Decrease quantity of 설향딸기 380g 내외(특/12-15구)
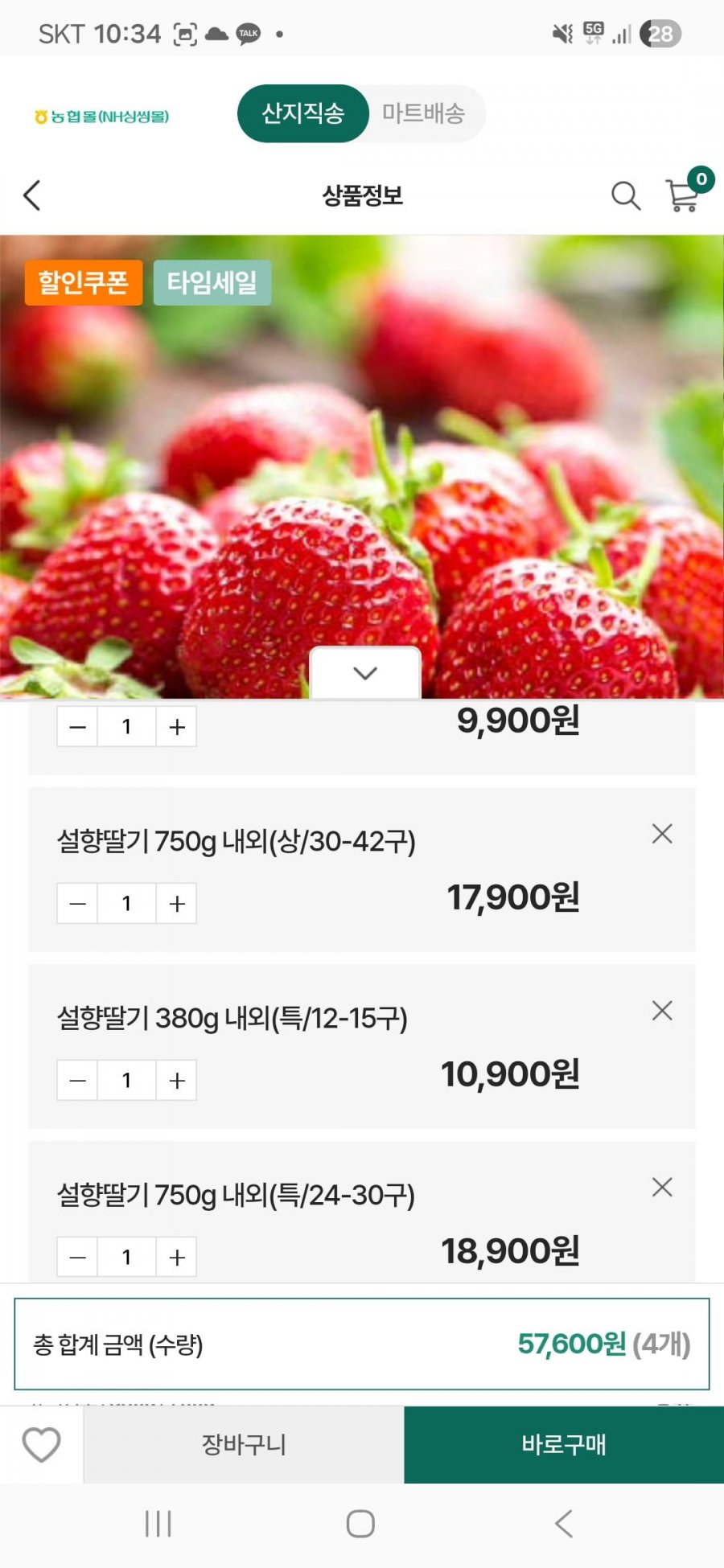Image resolution: width=724 pixels, height=1568 pixels. 77,1081
